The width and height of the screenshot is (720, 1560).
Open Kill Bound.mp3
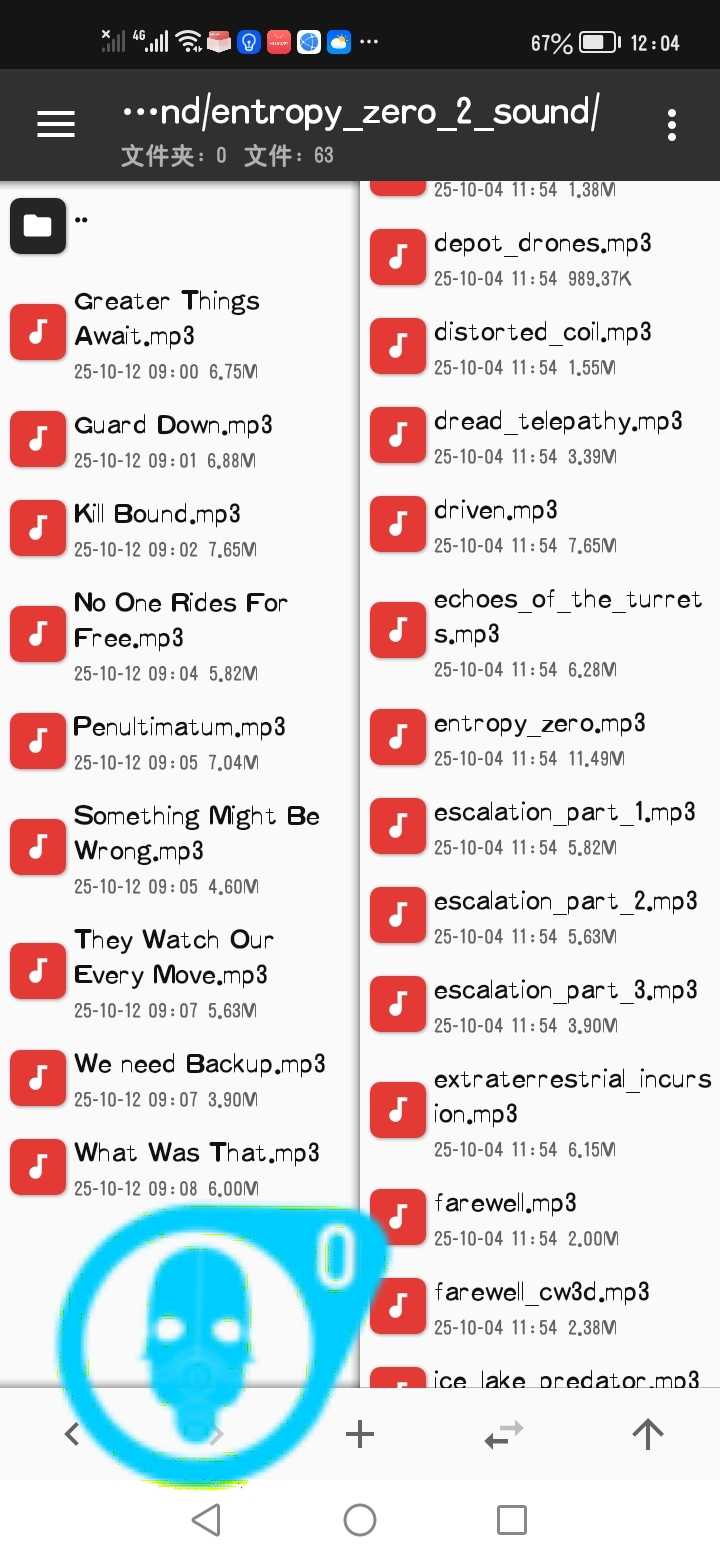(x=157, y=529)
